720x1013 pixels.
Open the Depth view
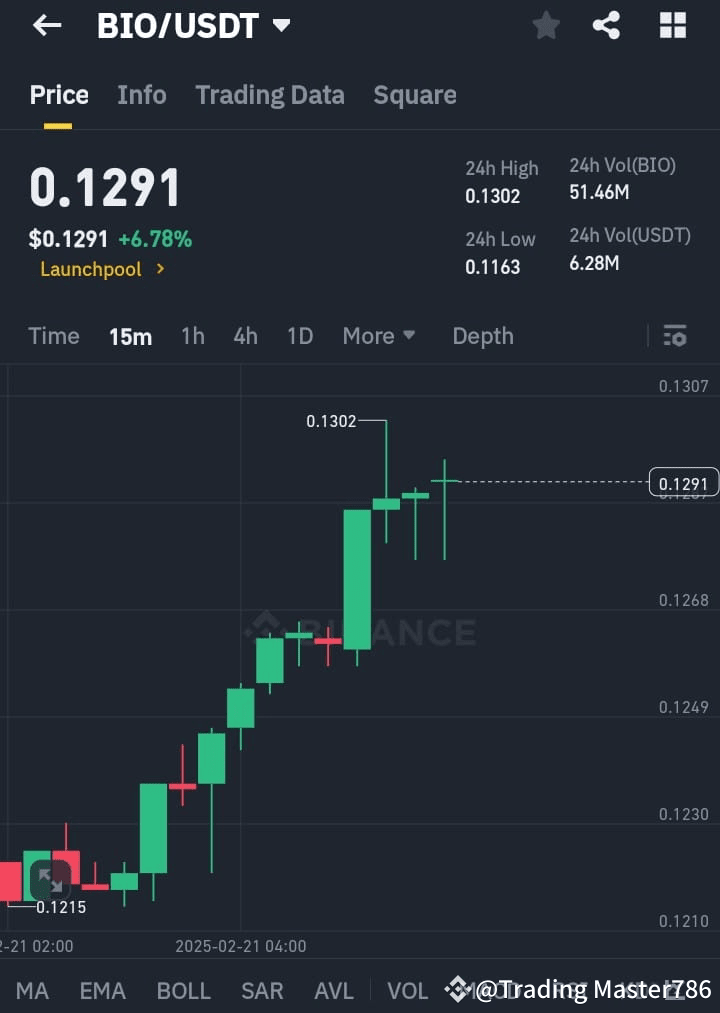click(483, 337)
